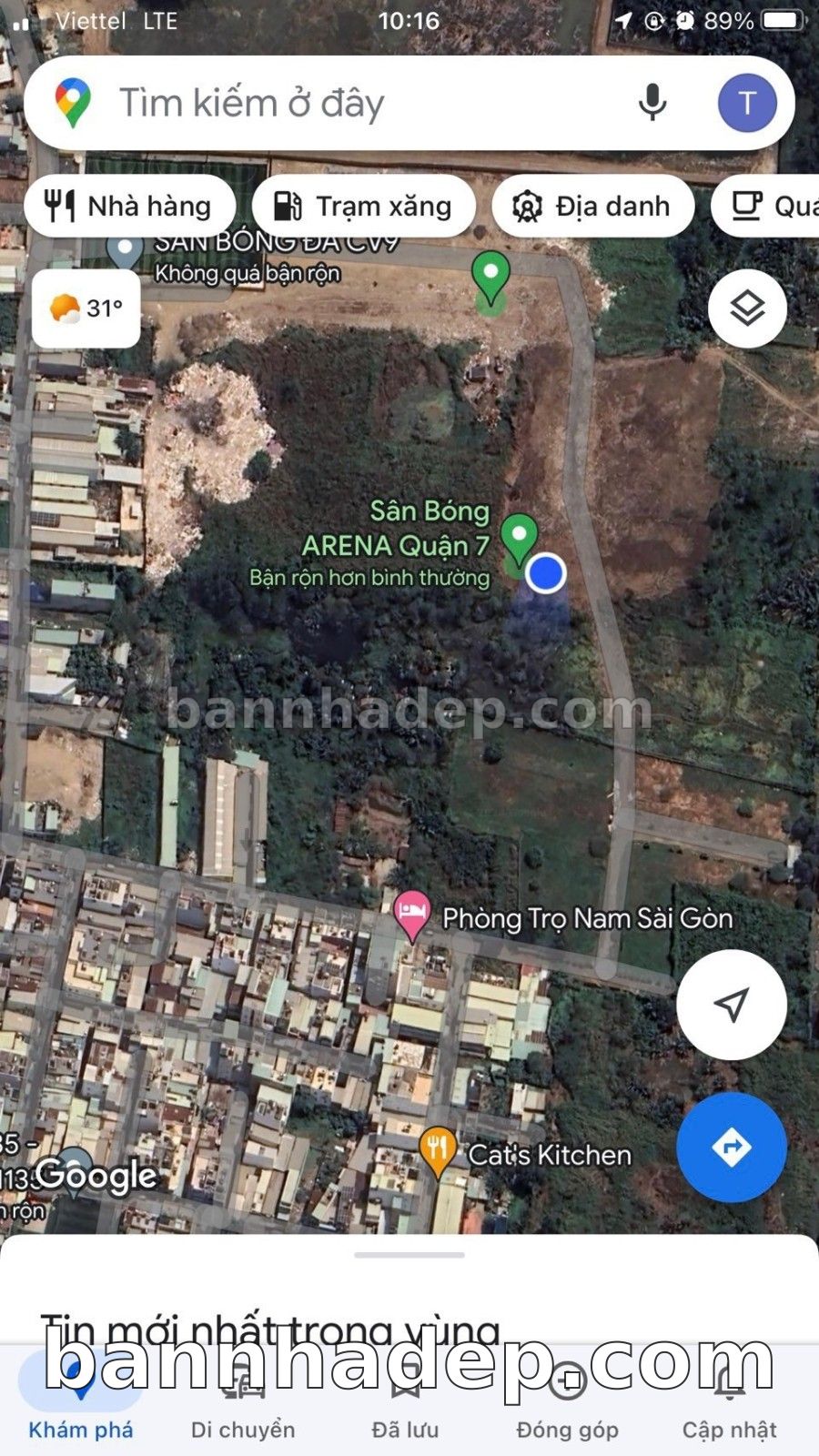
Task: Switch to the Cập nhật tab
Action: click(729, 1401)
